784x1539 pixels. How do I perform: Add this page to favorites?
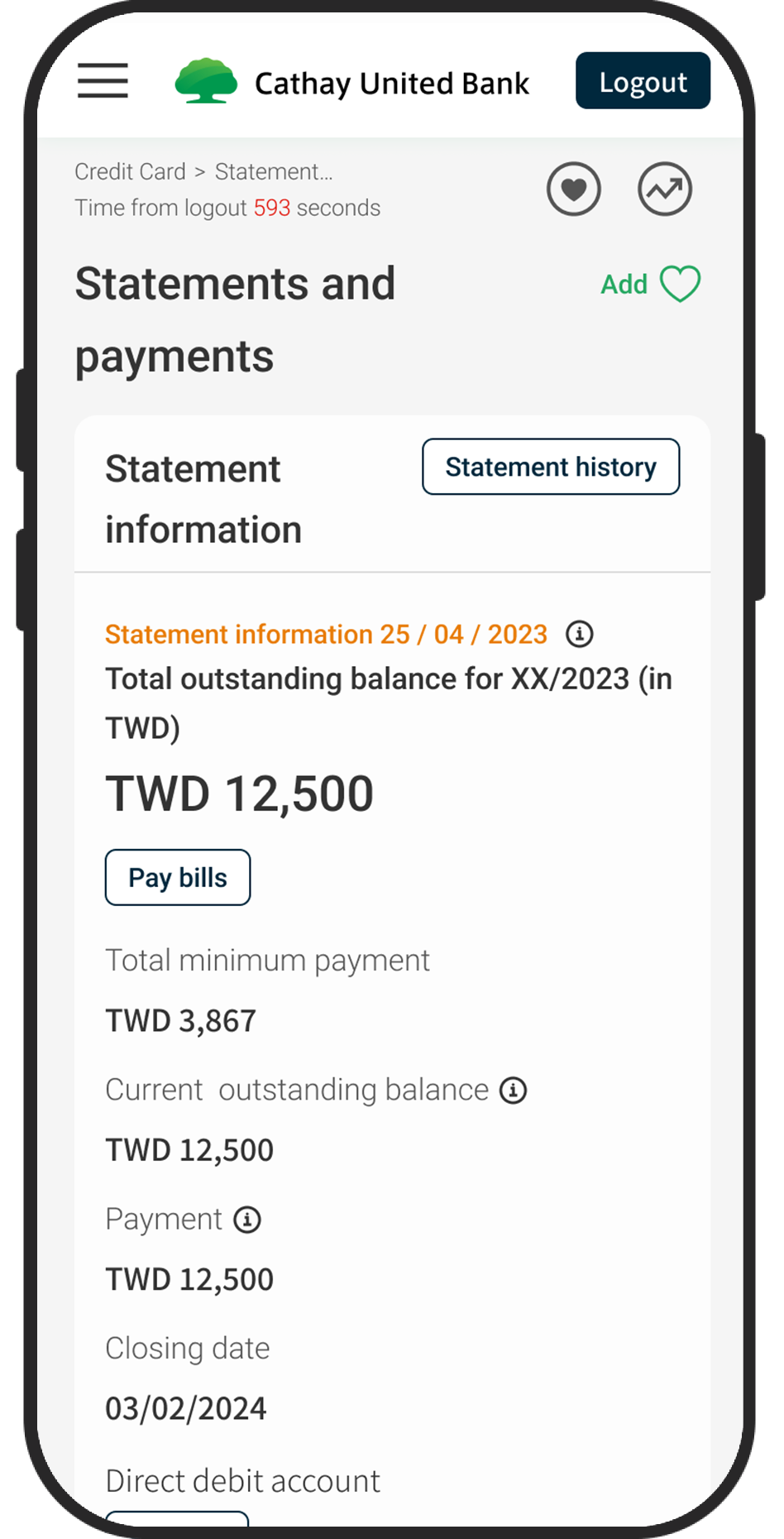tap(650, 284)
